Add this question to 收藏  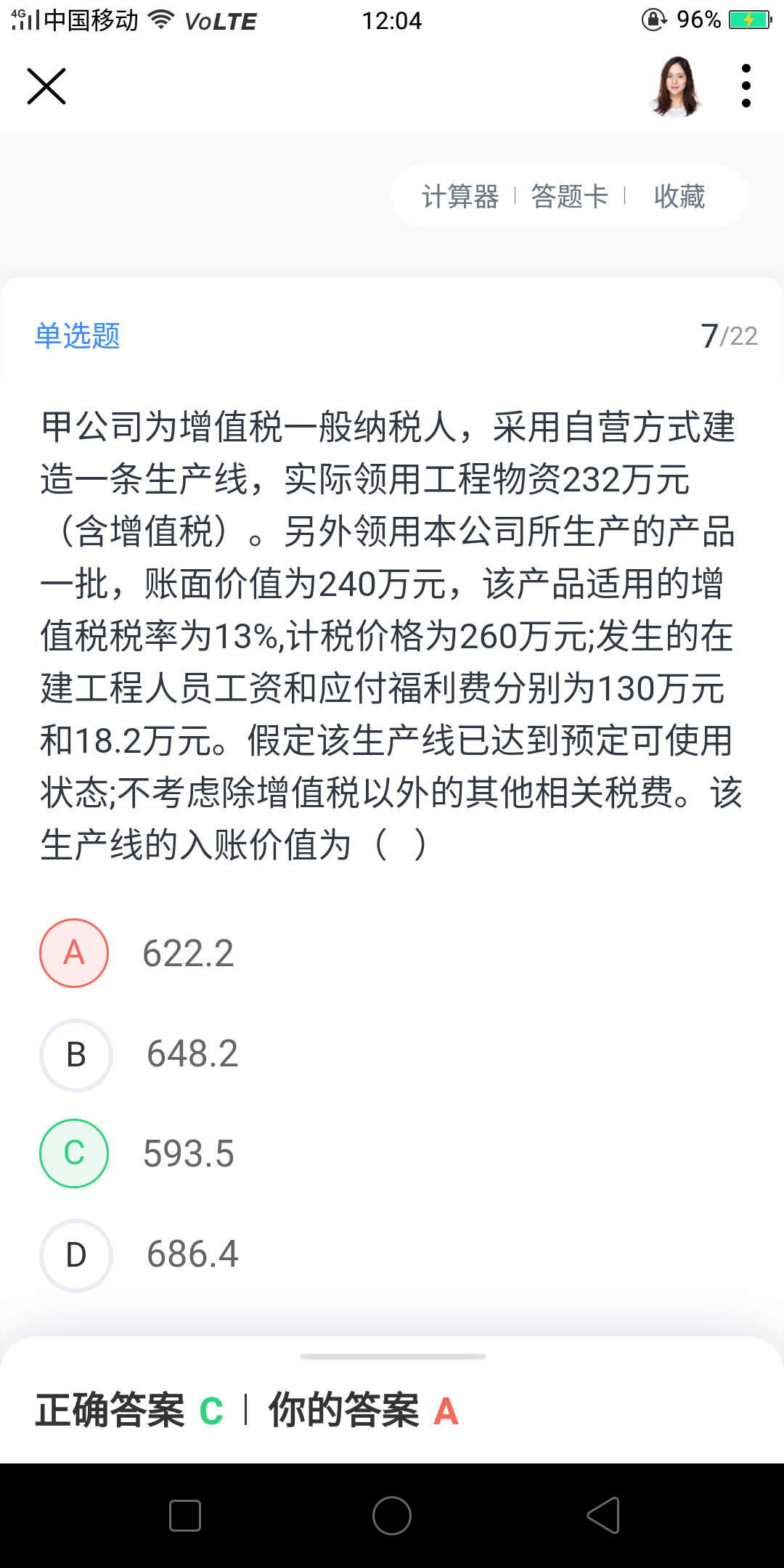679,196
